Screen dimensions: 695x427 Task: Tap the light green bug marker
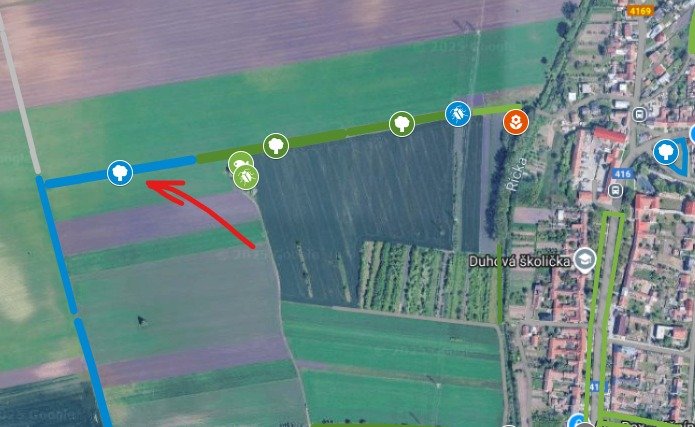tap(247, 178)
